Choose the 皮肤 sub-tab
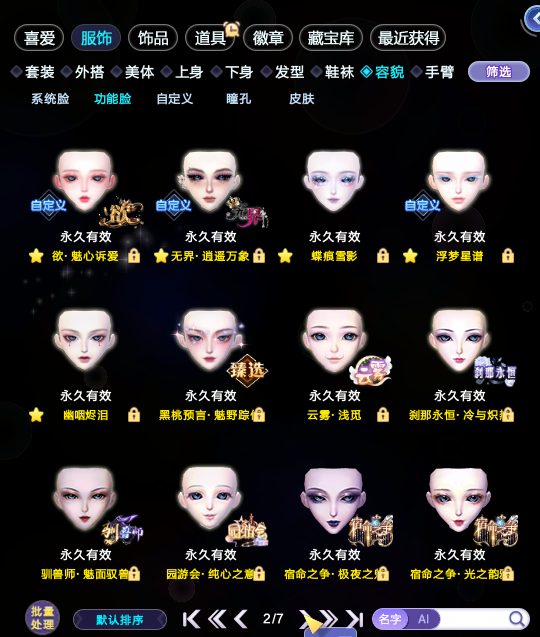 pos(301,99)
